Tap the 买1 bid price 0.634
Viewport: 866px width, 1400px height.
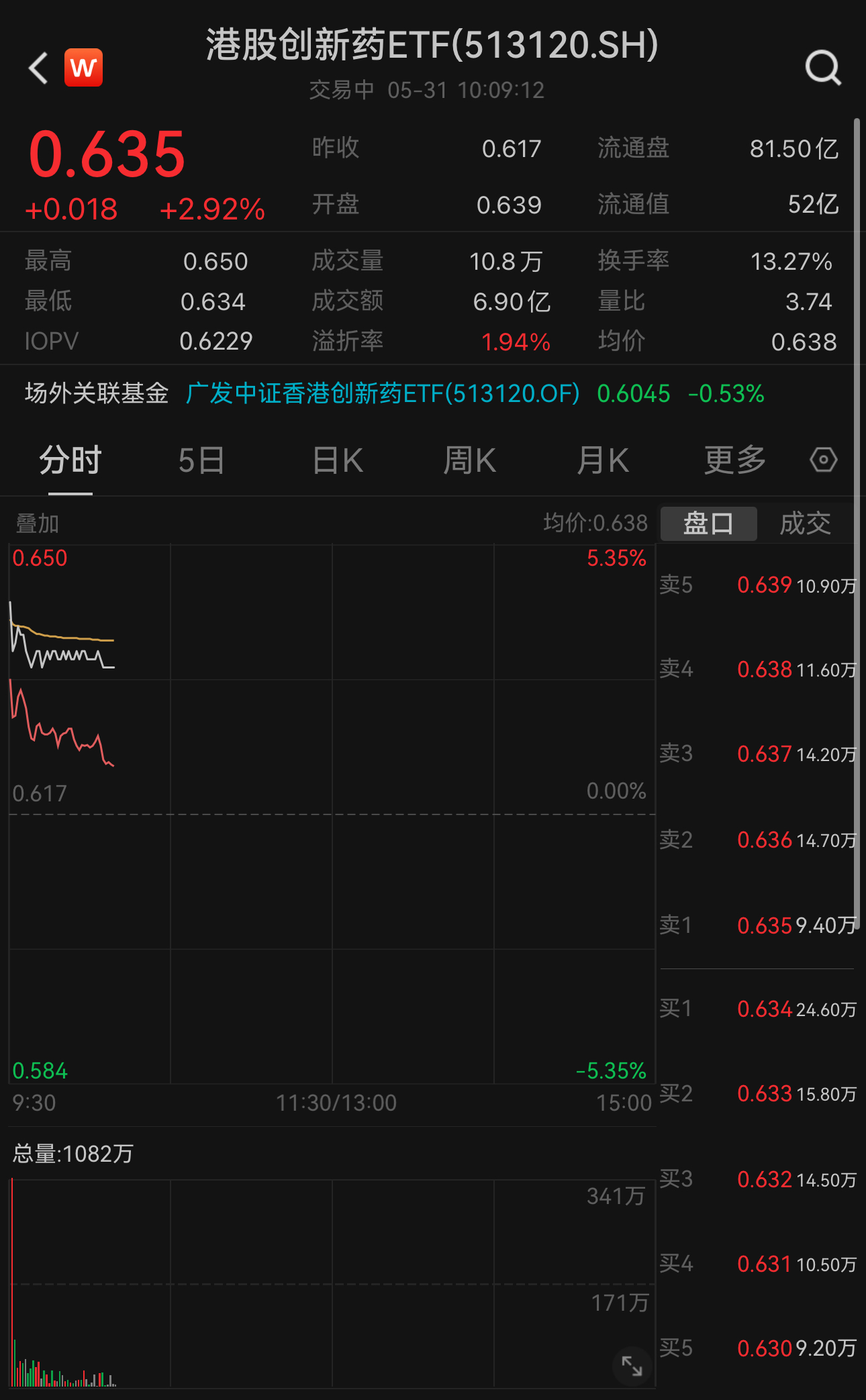point(765,1009)
